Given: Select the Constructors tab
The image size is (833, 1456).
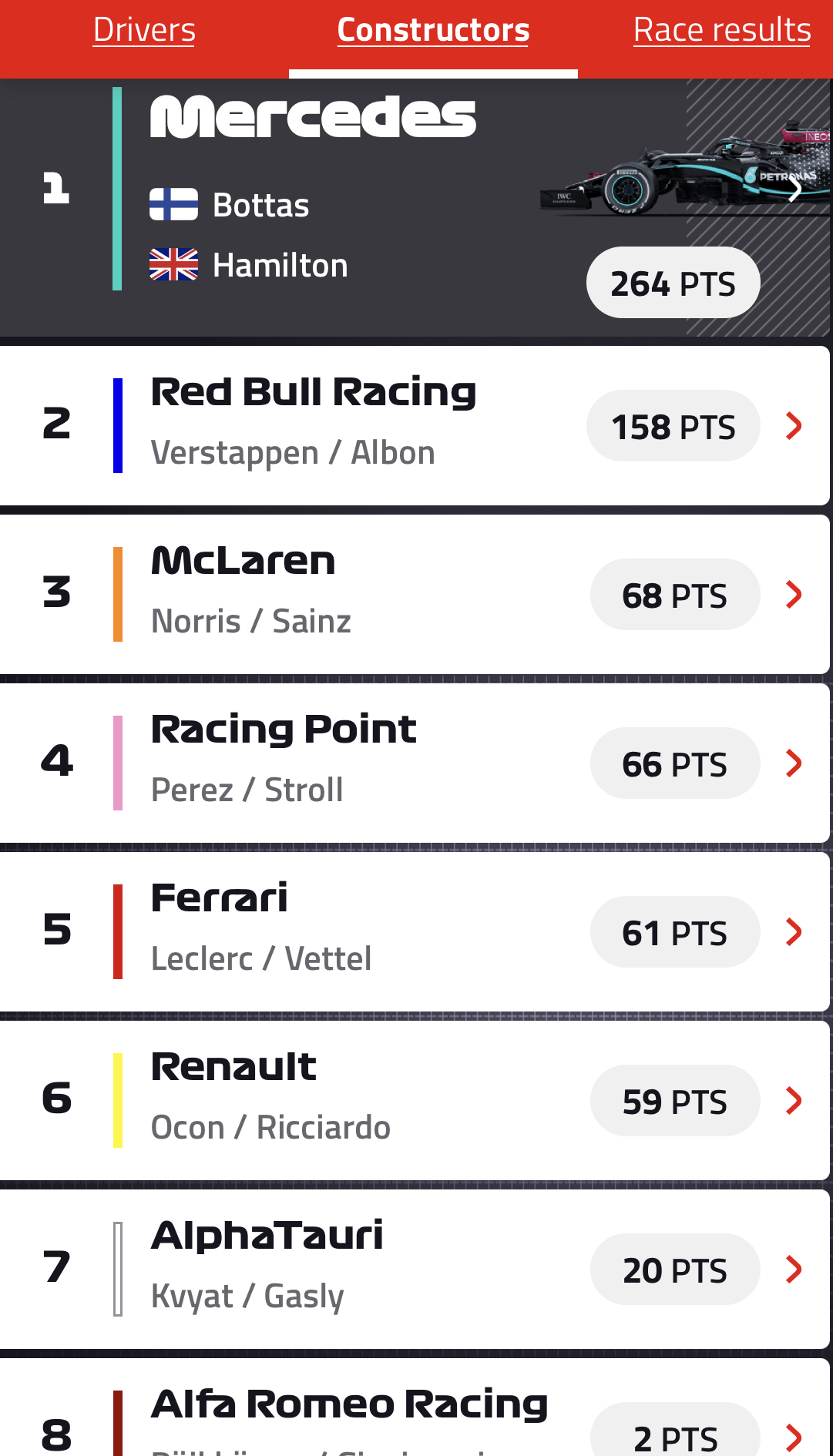Looking at the screenshot, I should click(x=433, y=31).
